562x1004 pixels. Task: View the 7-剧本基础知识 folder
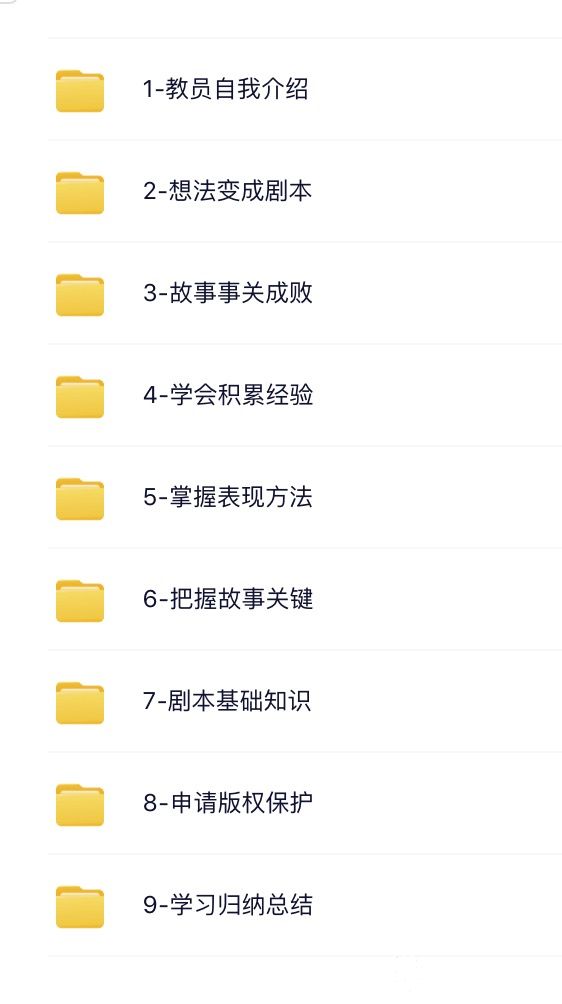[x=305, y=701]
